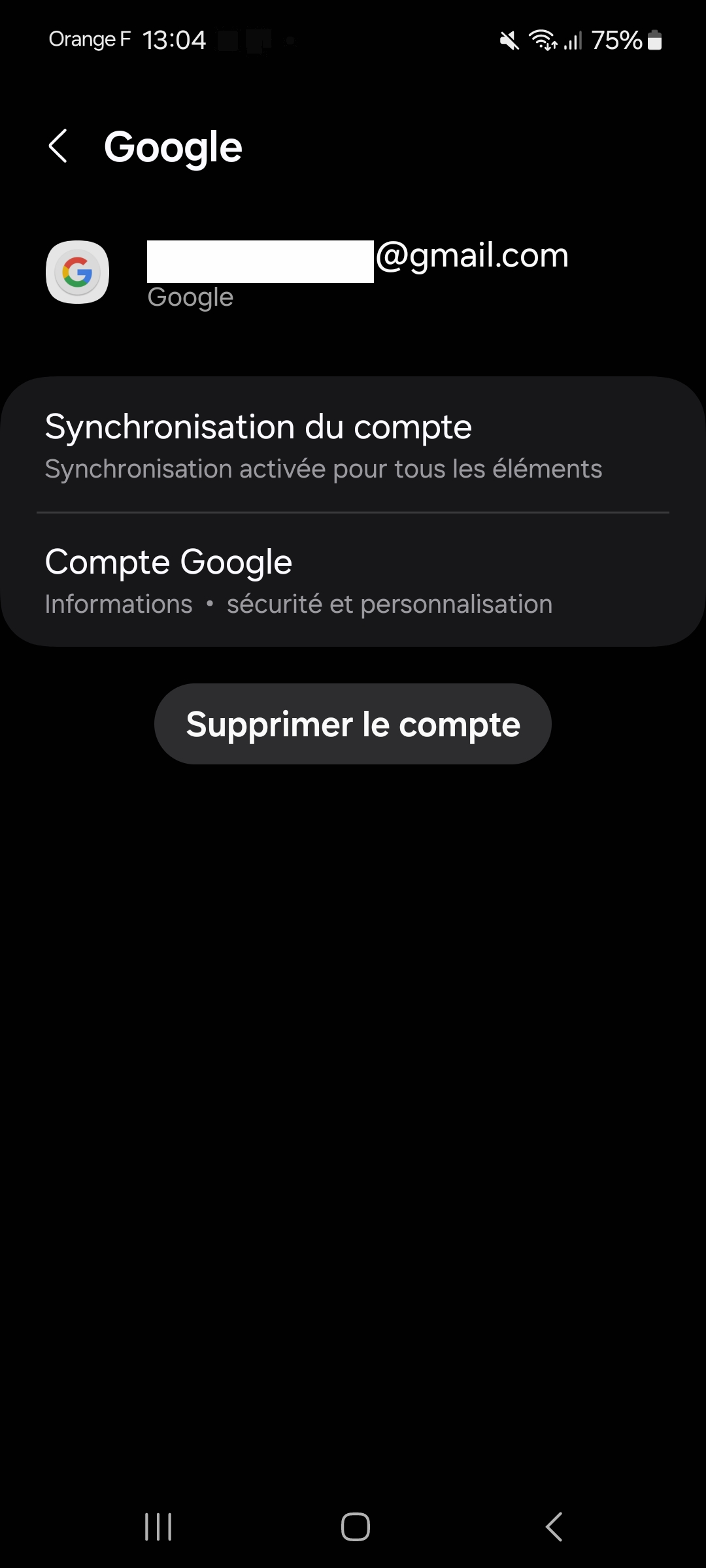Open Synchronisation du compte settings
This screenshot has height=1568, width=706.
[353, 446]
